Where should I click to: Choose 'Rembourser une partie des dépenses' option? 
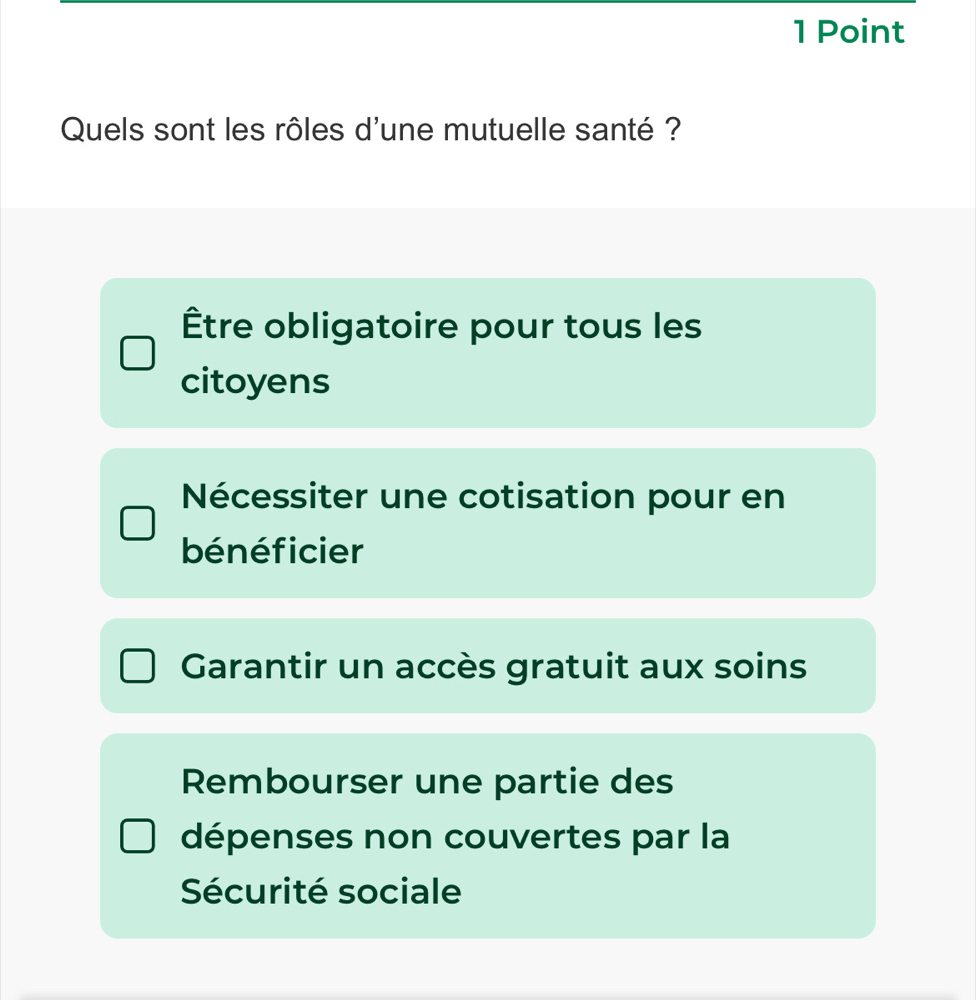[138, 836]
